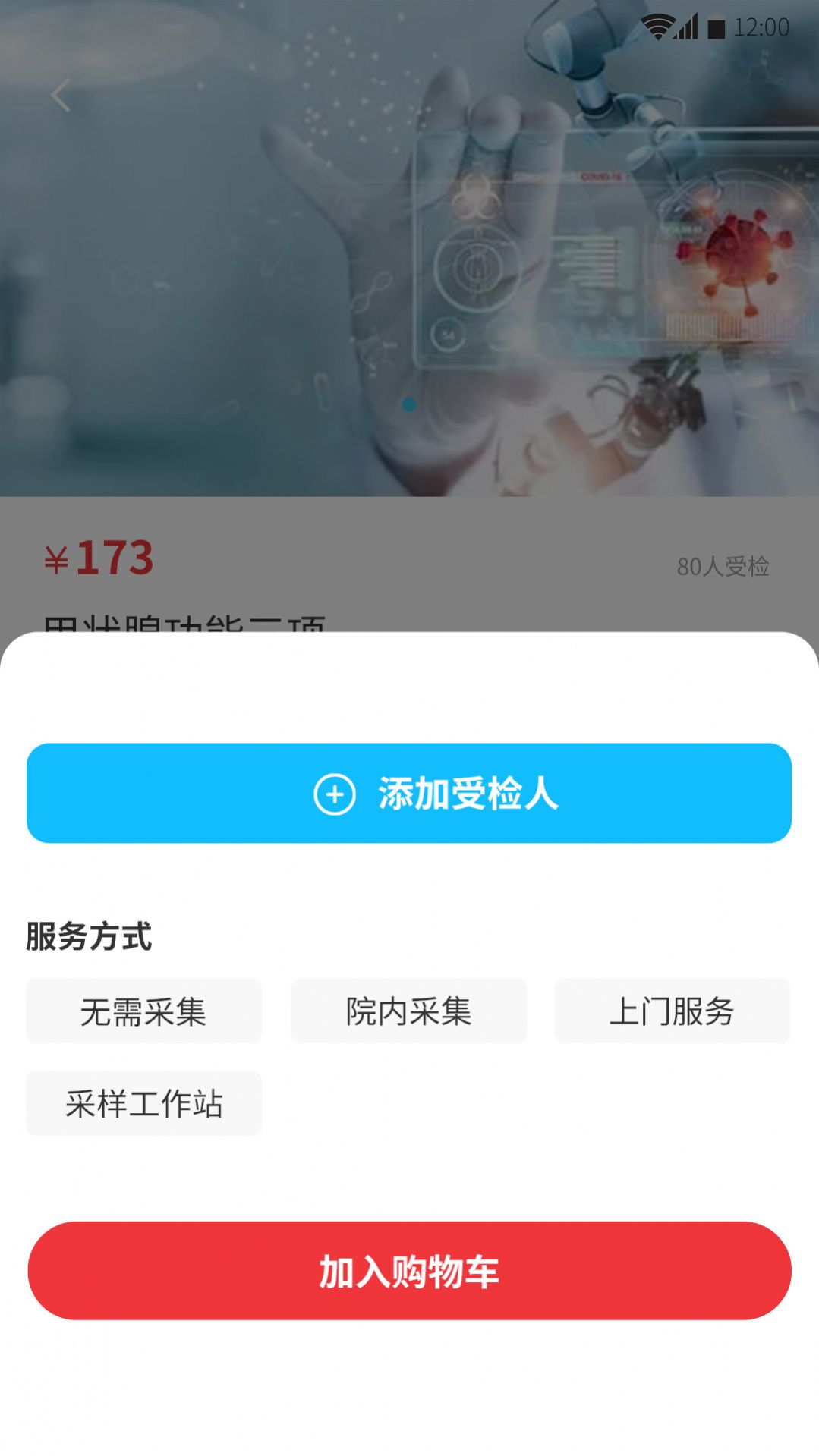
Task: Tap the carousel dot indicator
Action: pos(410,404)
